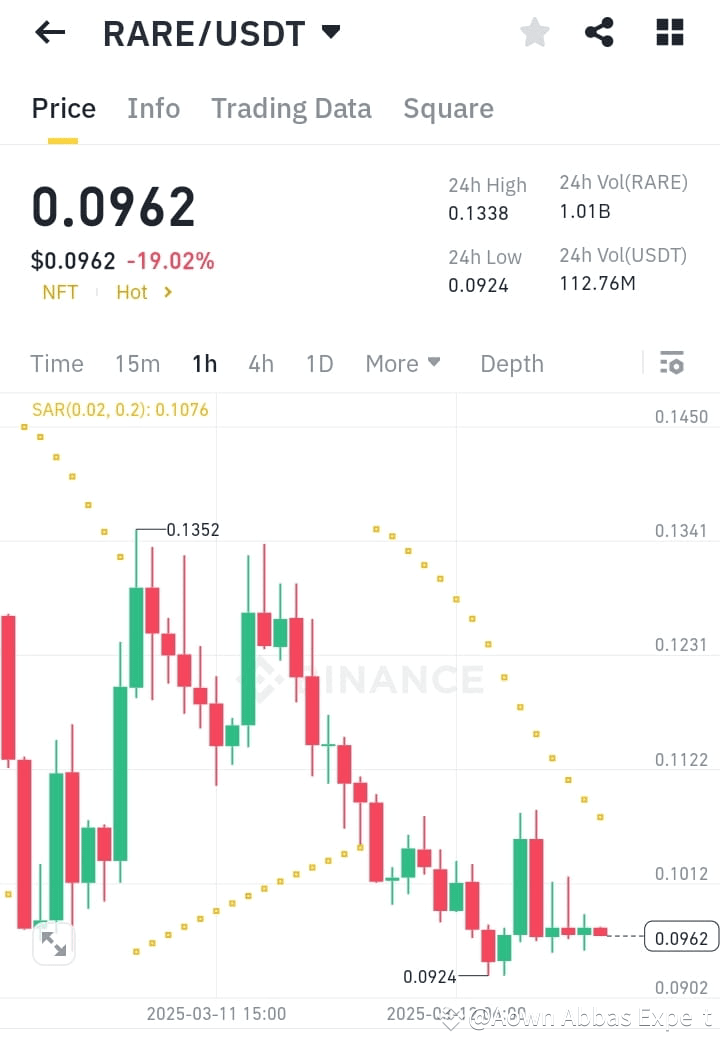Switch chart to 15m timeframe
The width and height of the screenshot is (720, 1040).
[137, 364]
